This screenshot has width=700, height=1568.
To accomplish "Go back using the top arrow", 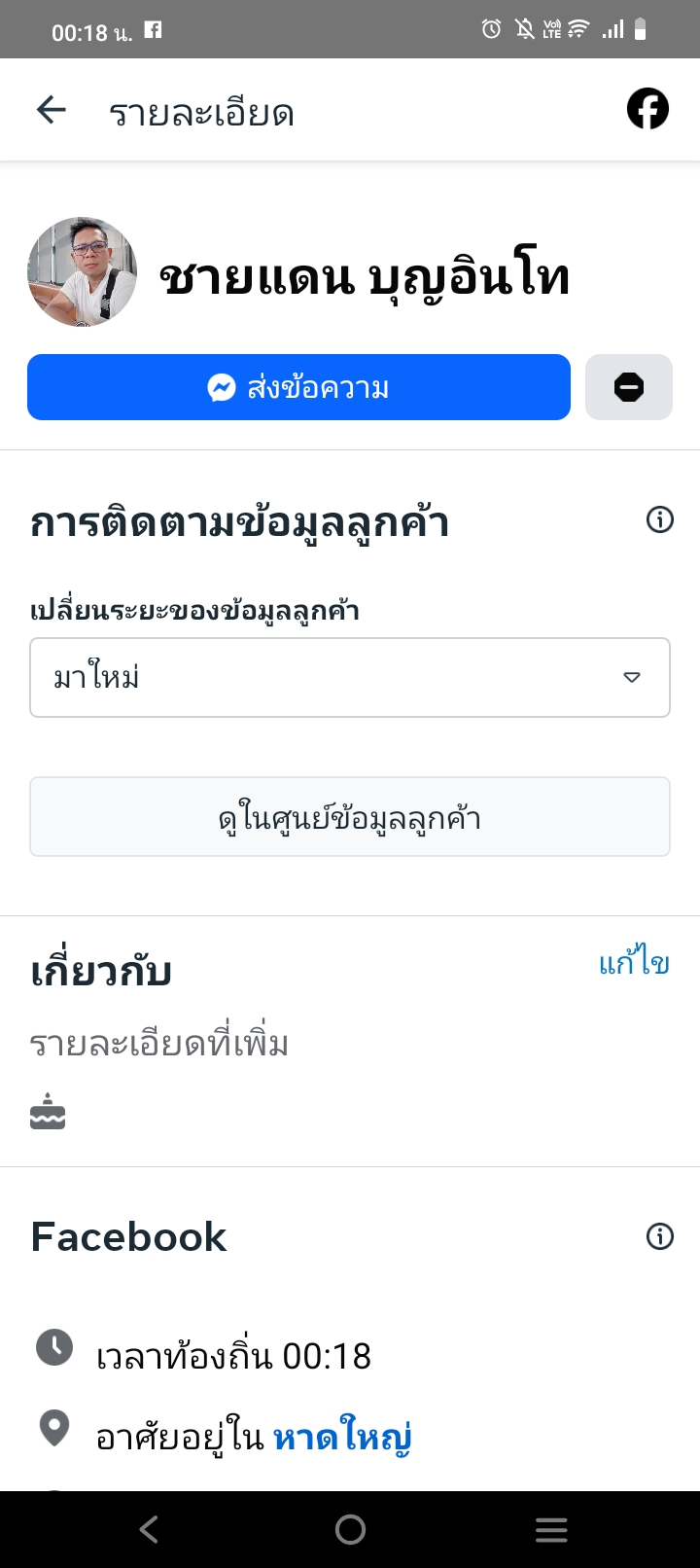I will pyautogui.click(x=51, y=111).
